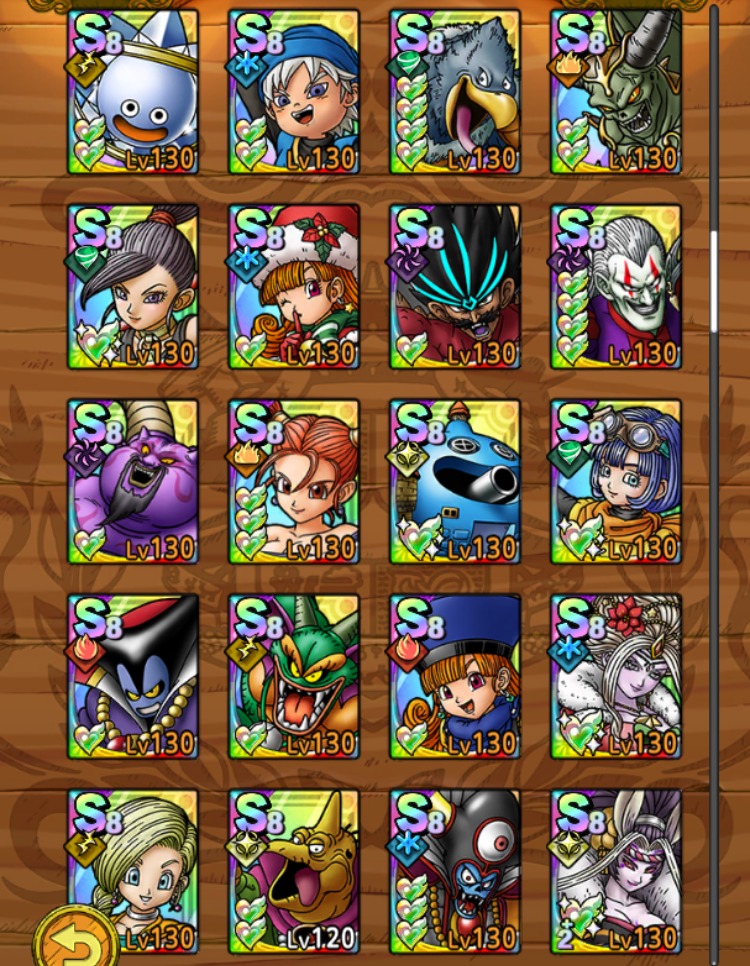
Task: Select the ponytail woman character card
Action: pos(133,287)
